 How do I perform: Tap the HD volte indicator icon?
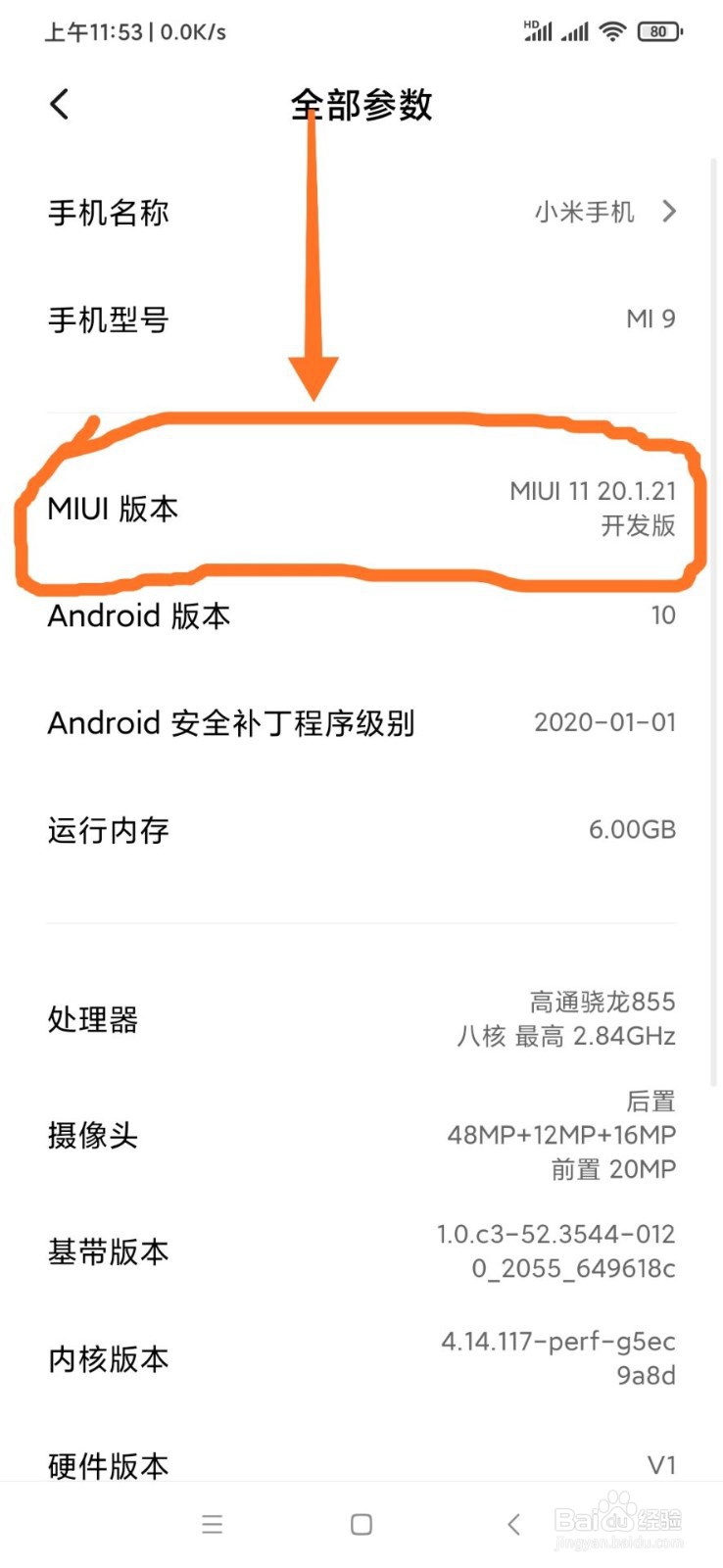(x=537, y=30)
